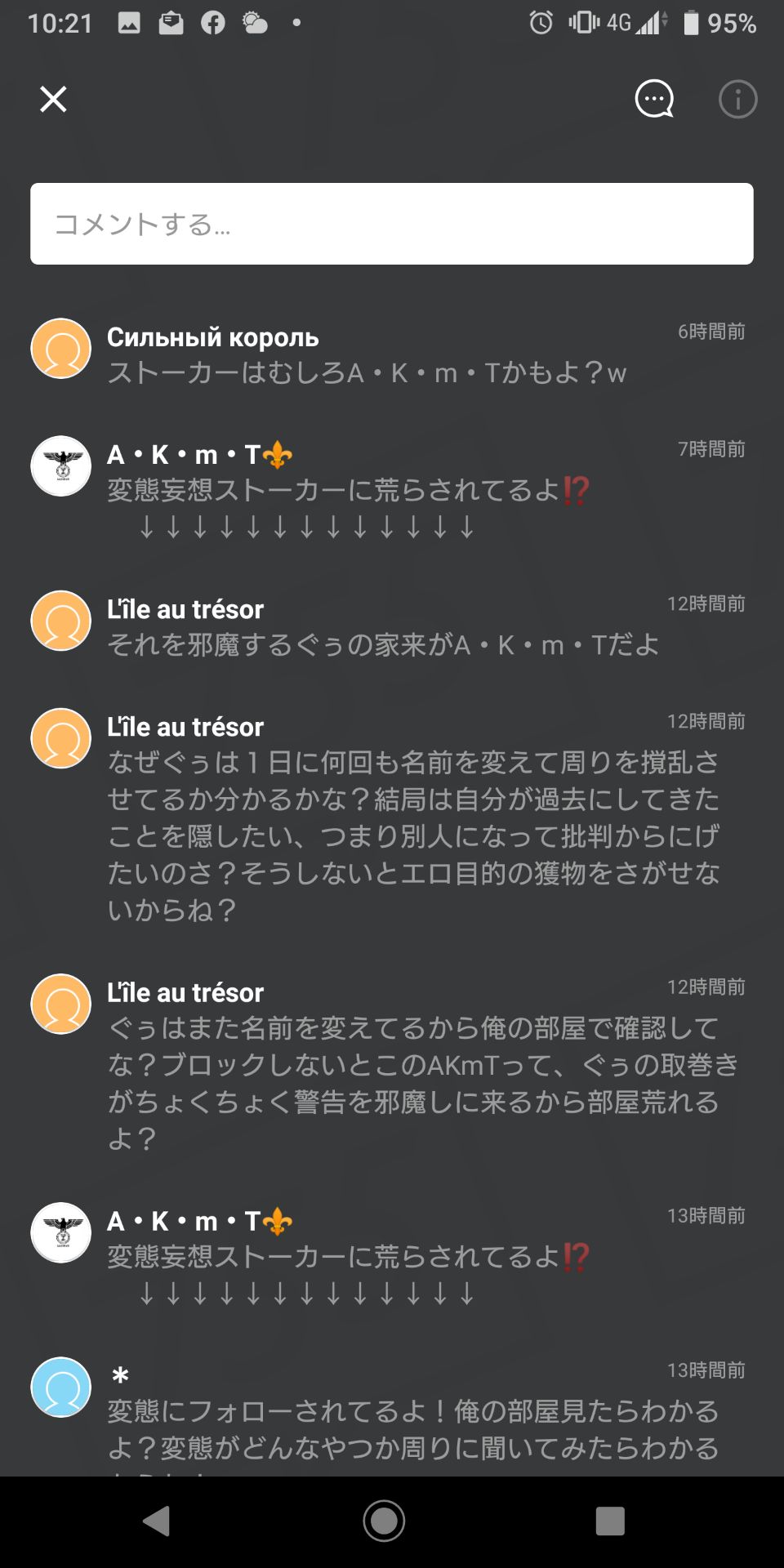Tap the 6時間前 timestamp link

710,332
